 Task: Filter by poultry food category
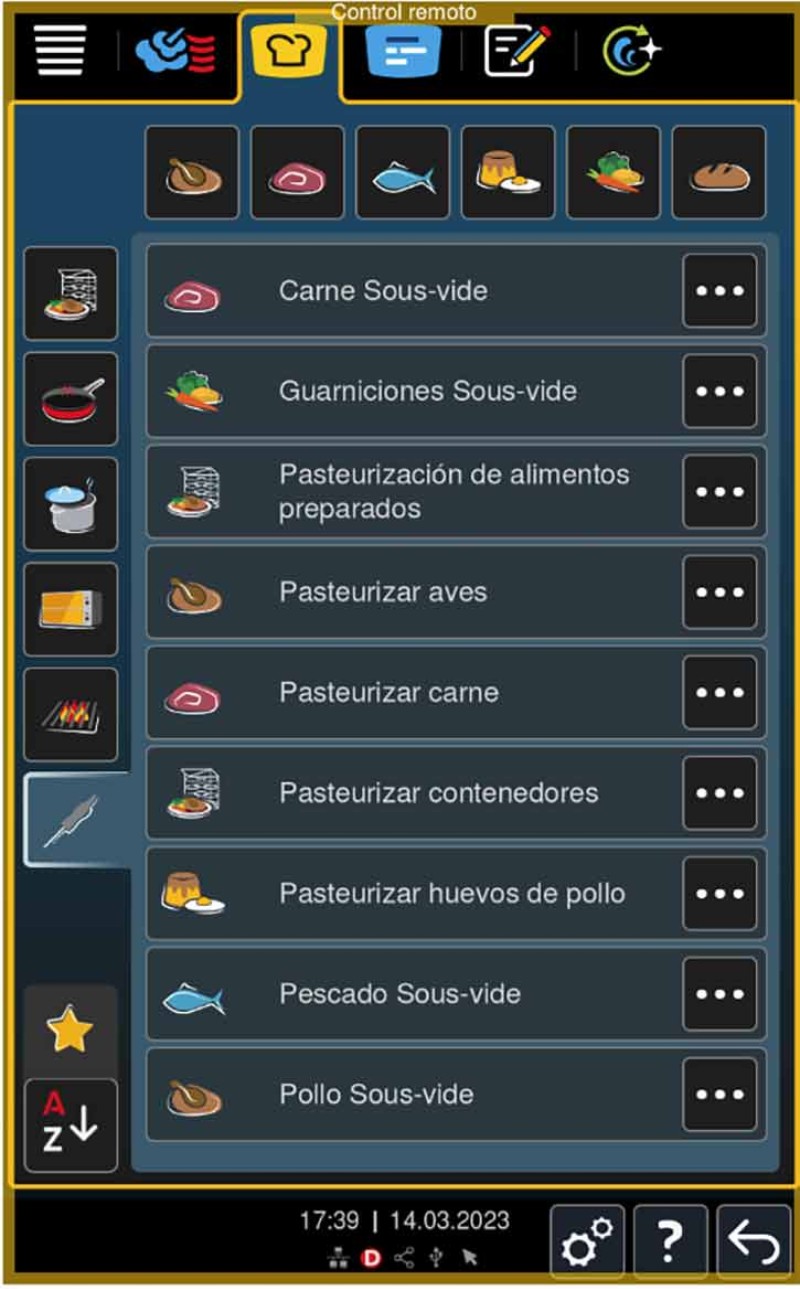(192, 172)
